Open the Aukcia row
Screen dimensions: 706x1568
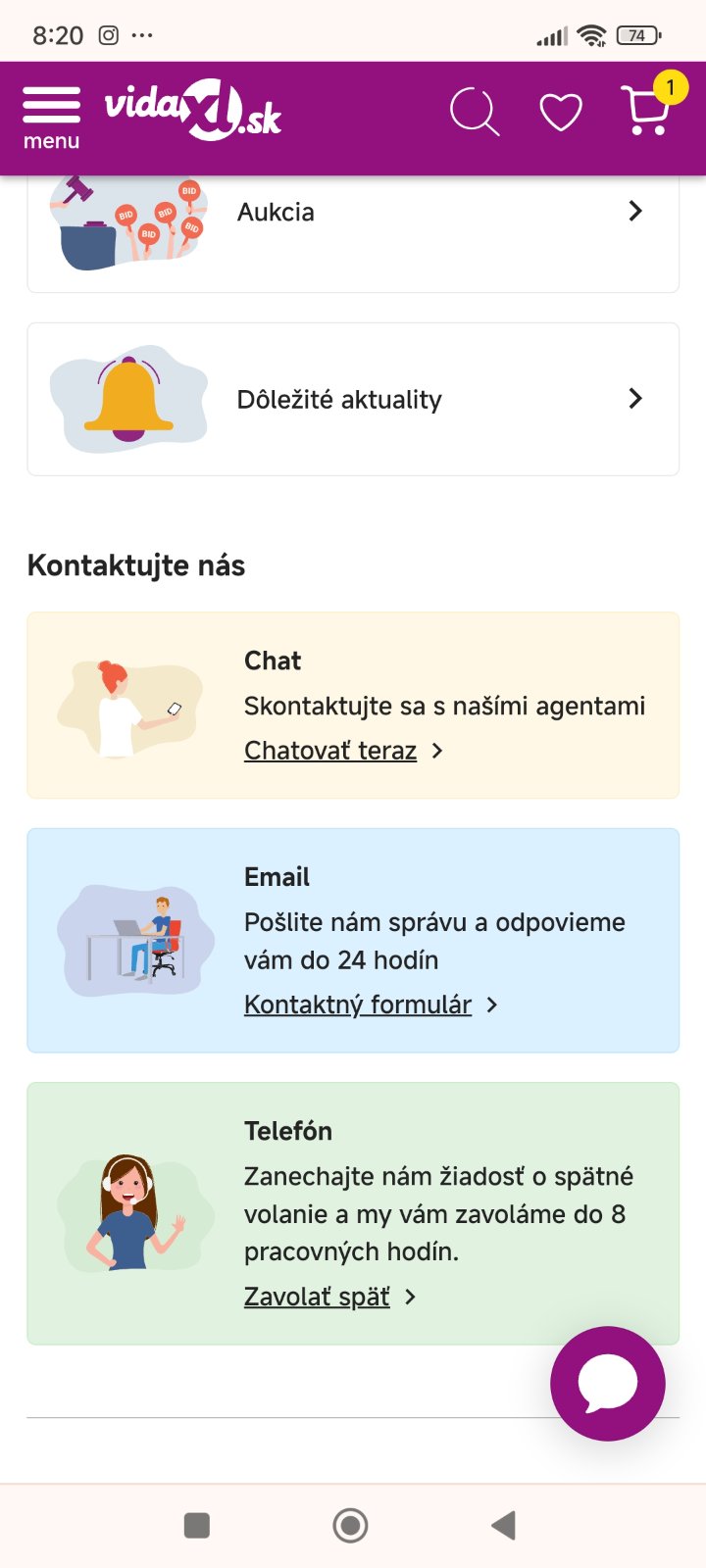pyautogui.click(x=353, y=213)
